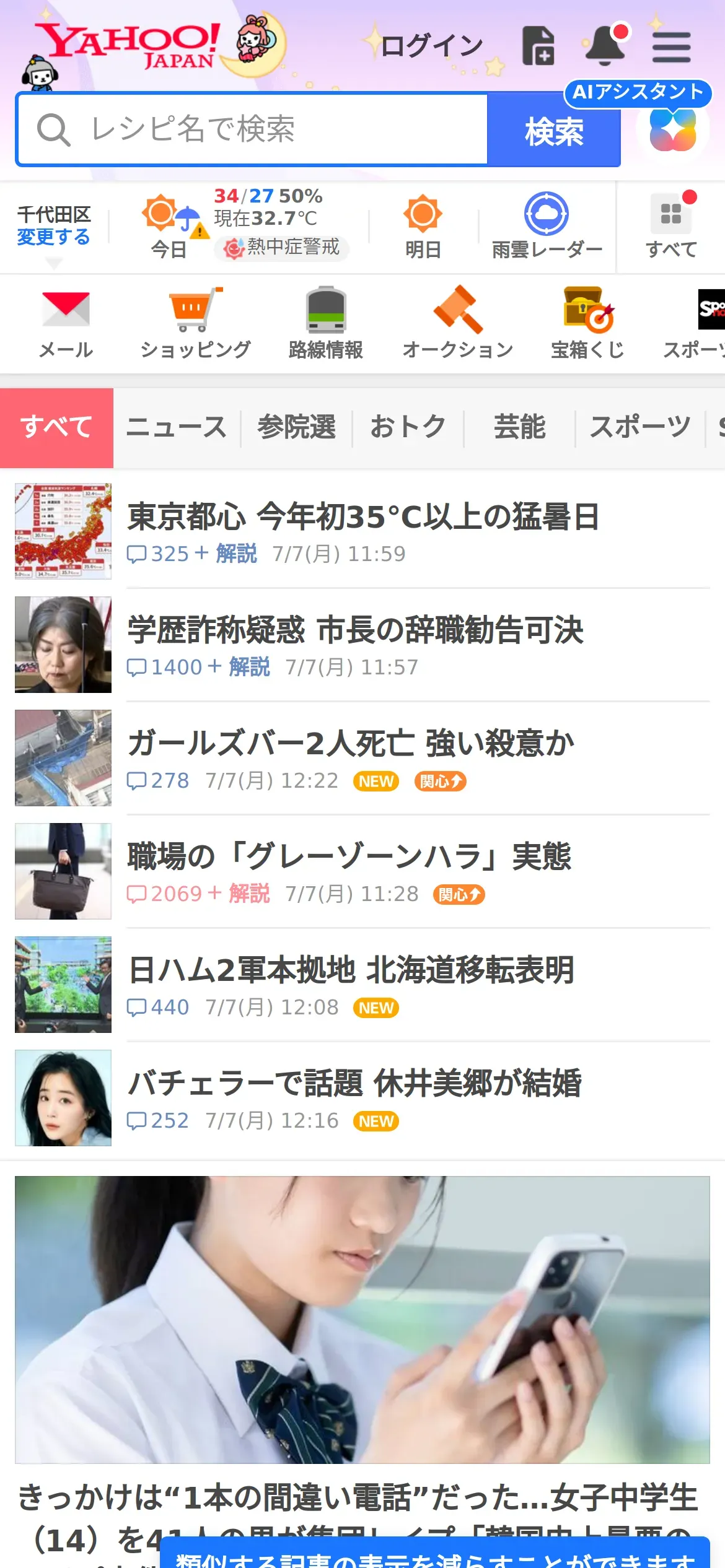Launch the AIアシスタント icon
The width and height of the screenshot is (725, 1568).
672,130
